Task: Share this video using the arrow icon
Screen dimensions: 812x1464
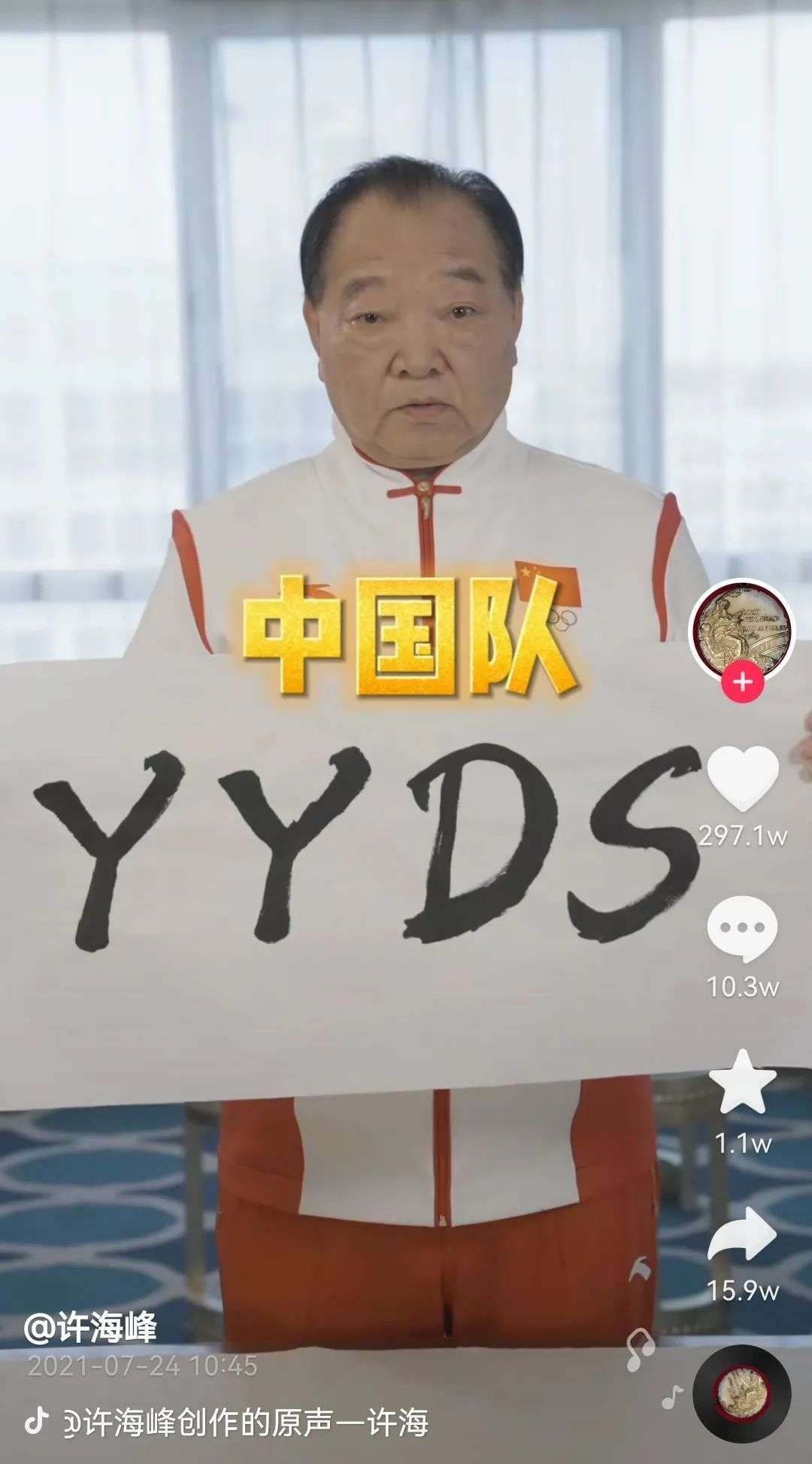Action: pyautogui.click(x=742, y=1234)
